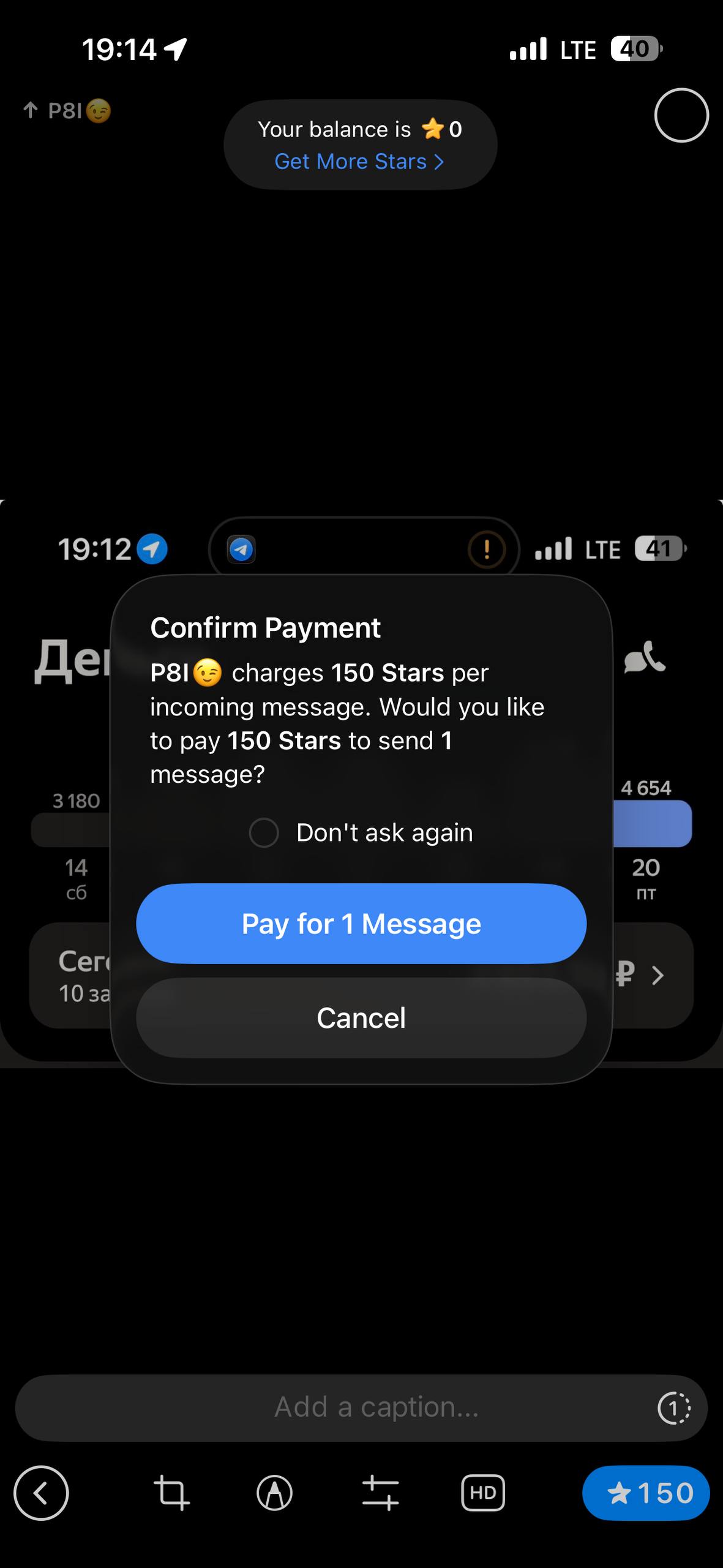Go back with the arrow button

41,1493
